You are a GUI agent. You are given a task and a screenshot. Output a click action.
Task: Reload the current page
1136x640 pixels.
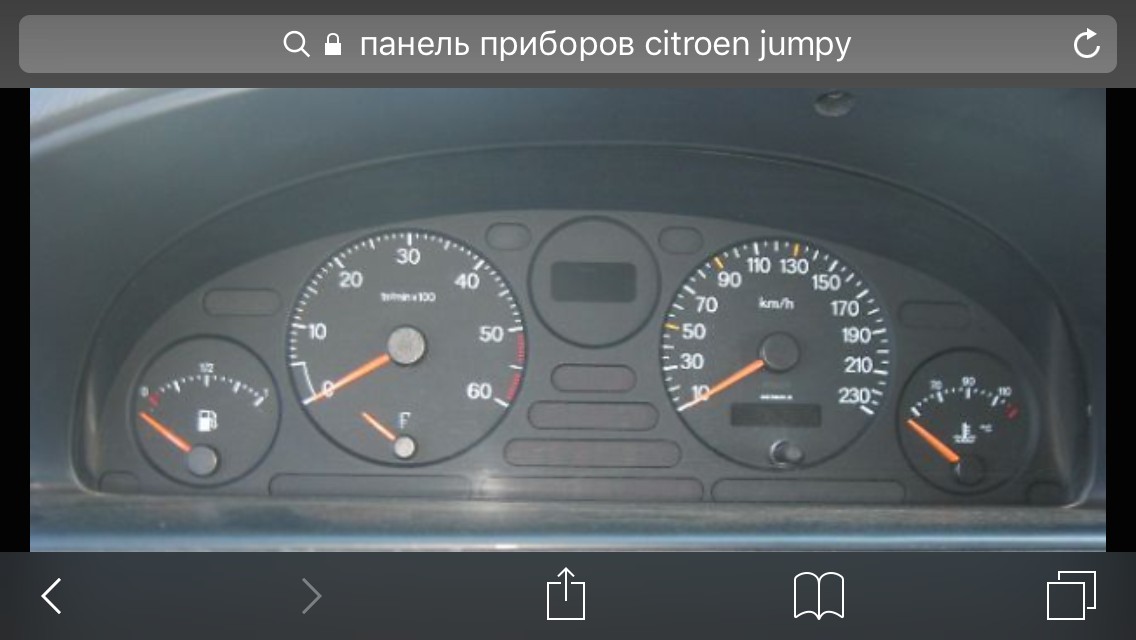click(1086, 44)
